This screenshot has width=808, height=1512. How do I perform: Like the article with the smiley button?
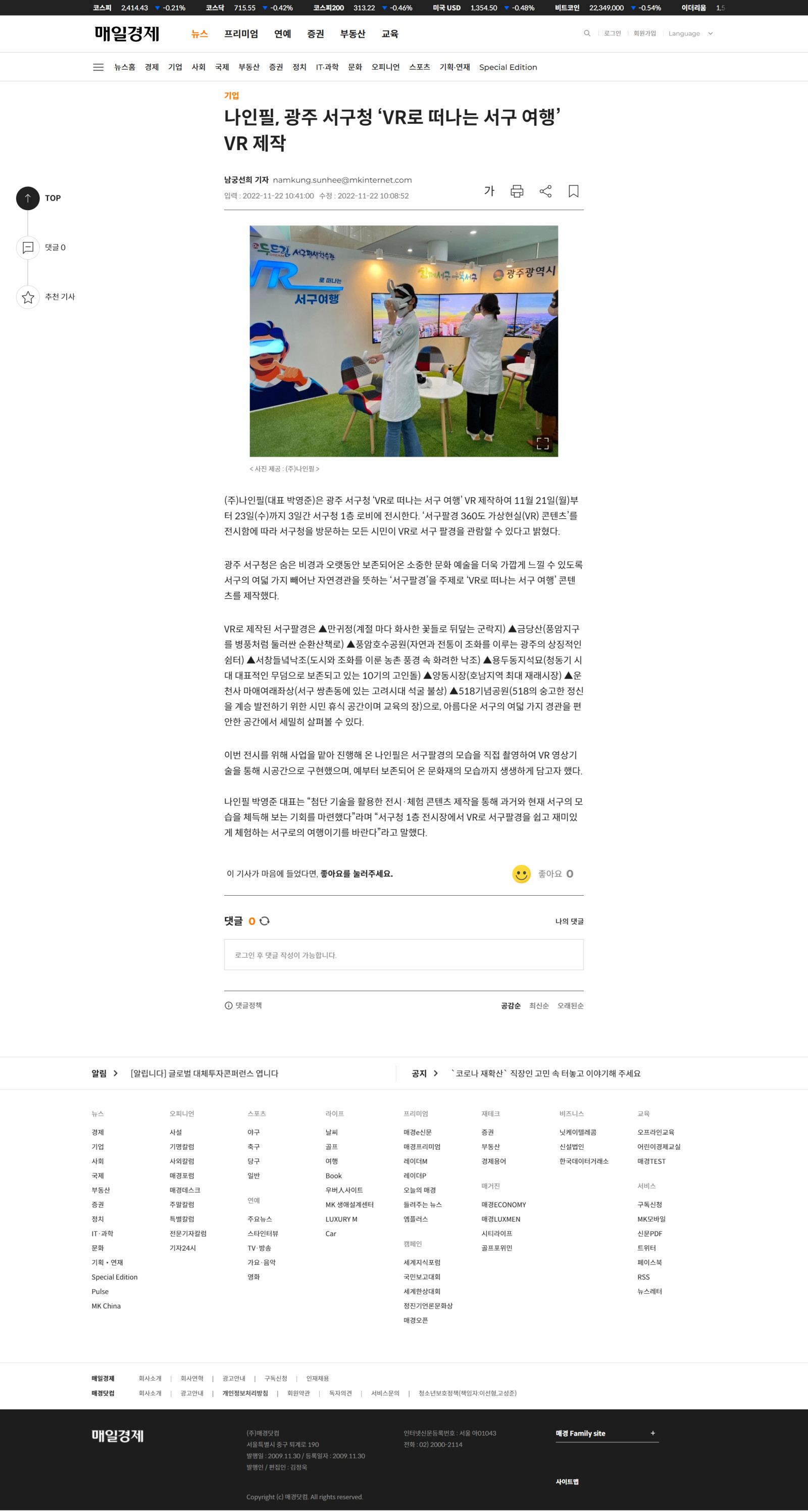tap(521, 874)
